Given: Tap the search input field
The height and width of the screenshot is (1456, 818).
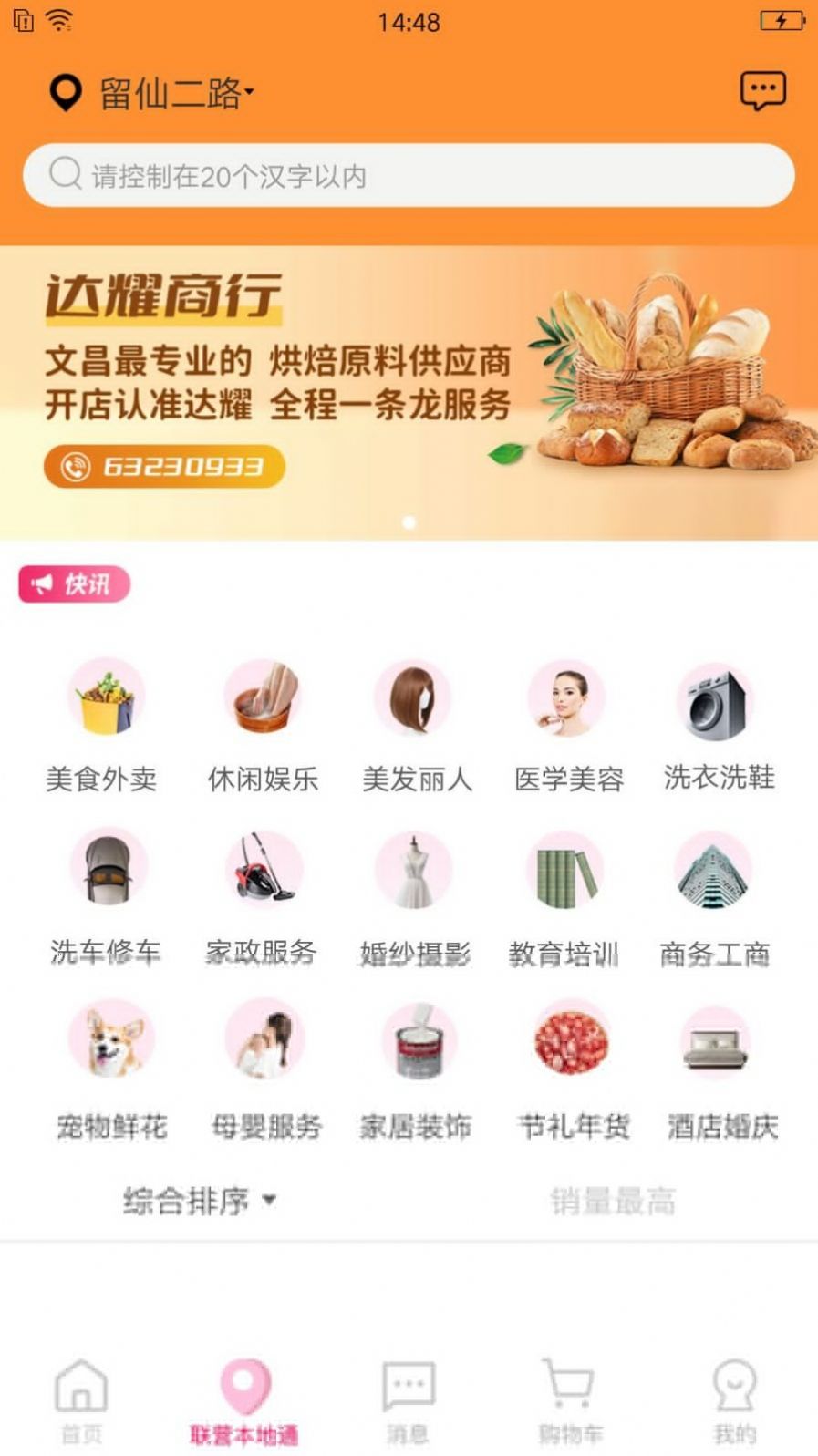Looking at the screenshot, I should click(409, 174).
